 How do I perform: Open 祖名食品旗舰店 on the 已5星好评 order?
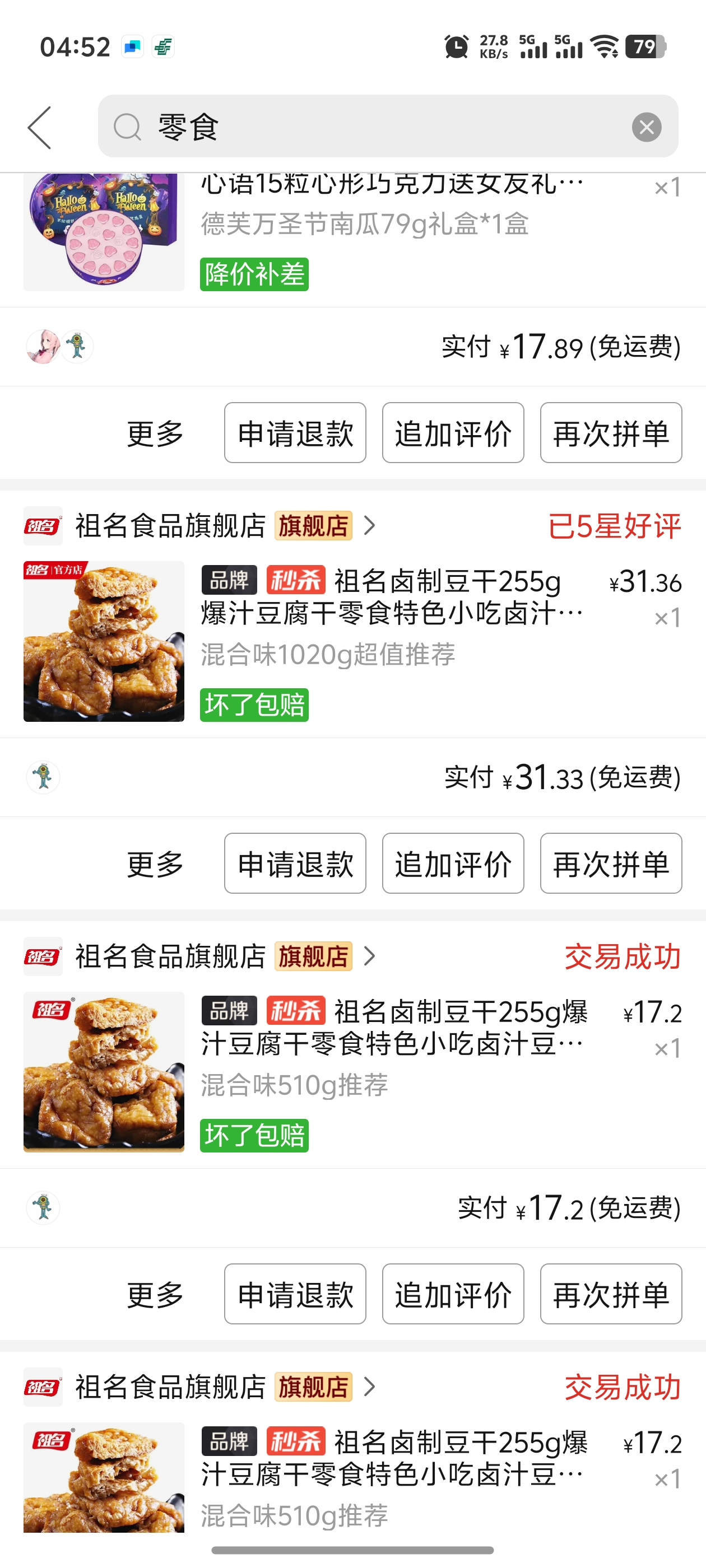[170, 525]
